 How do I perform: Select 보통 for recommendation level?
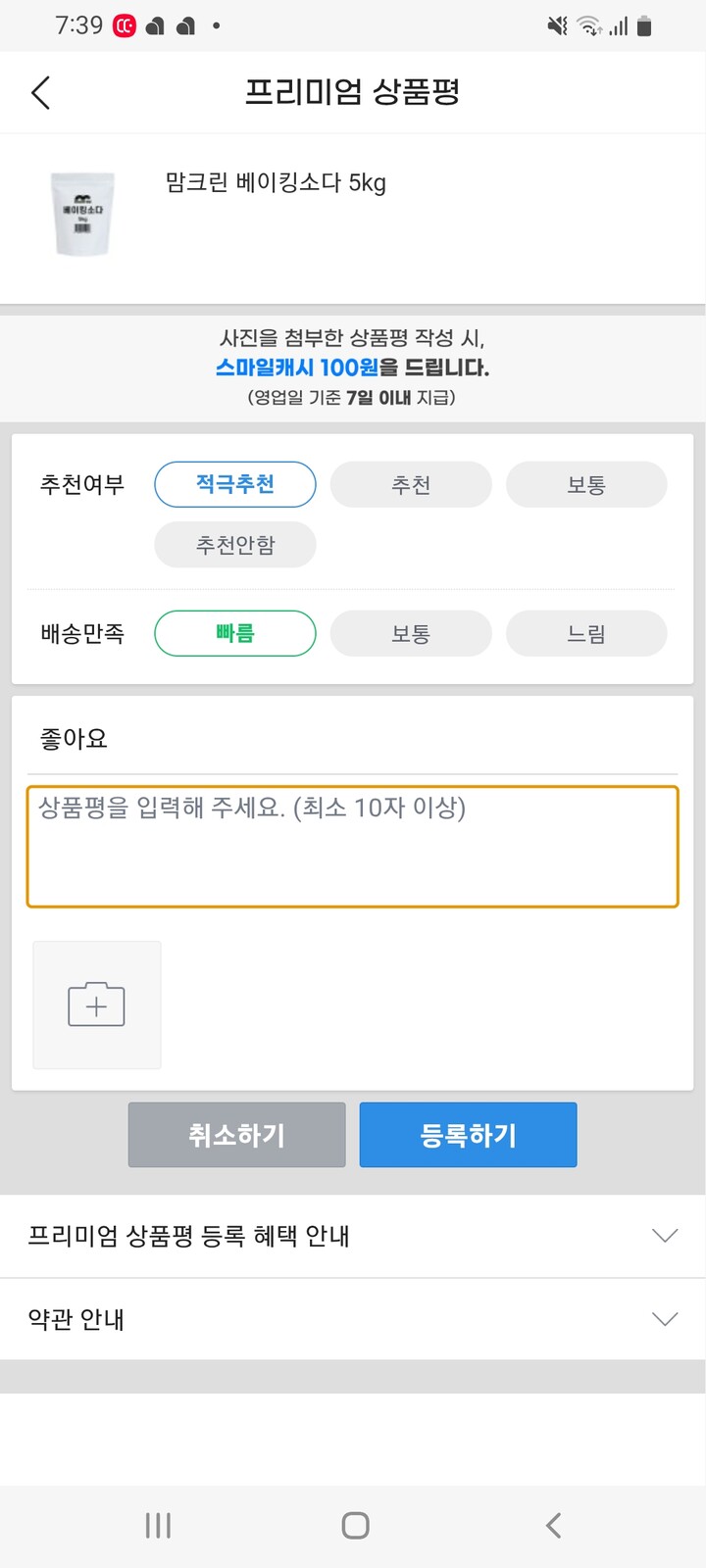point(585,484)
